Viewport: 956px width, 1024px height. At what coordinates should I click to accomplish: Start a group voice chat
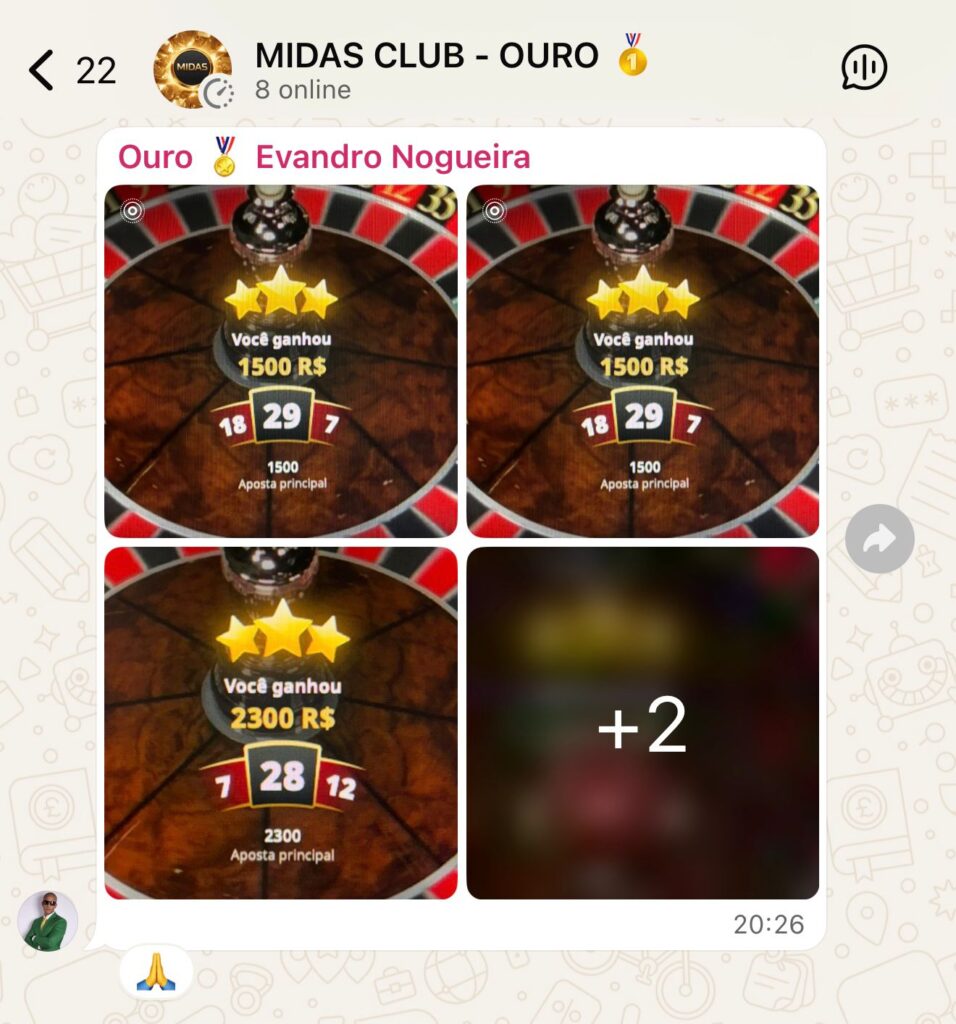coord(864,69)
